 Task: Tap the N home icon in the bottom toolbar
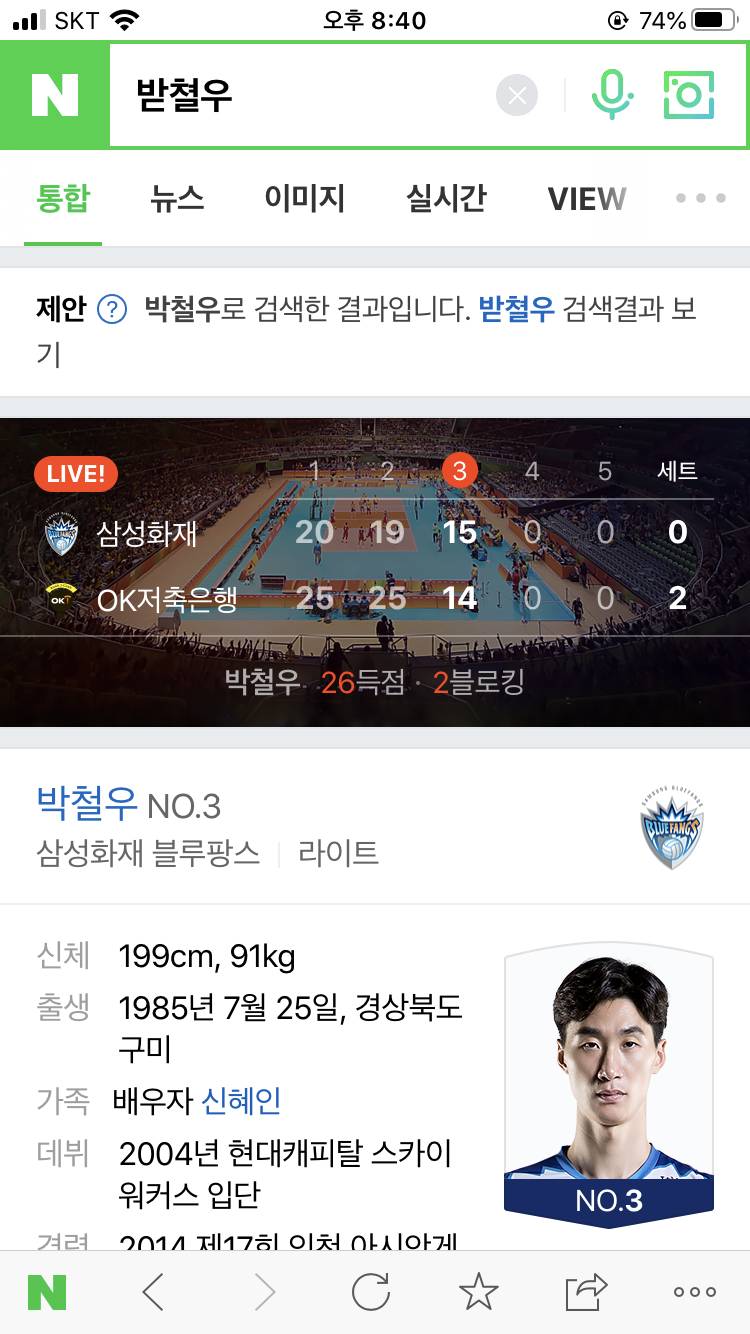(47, 1290)
